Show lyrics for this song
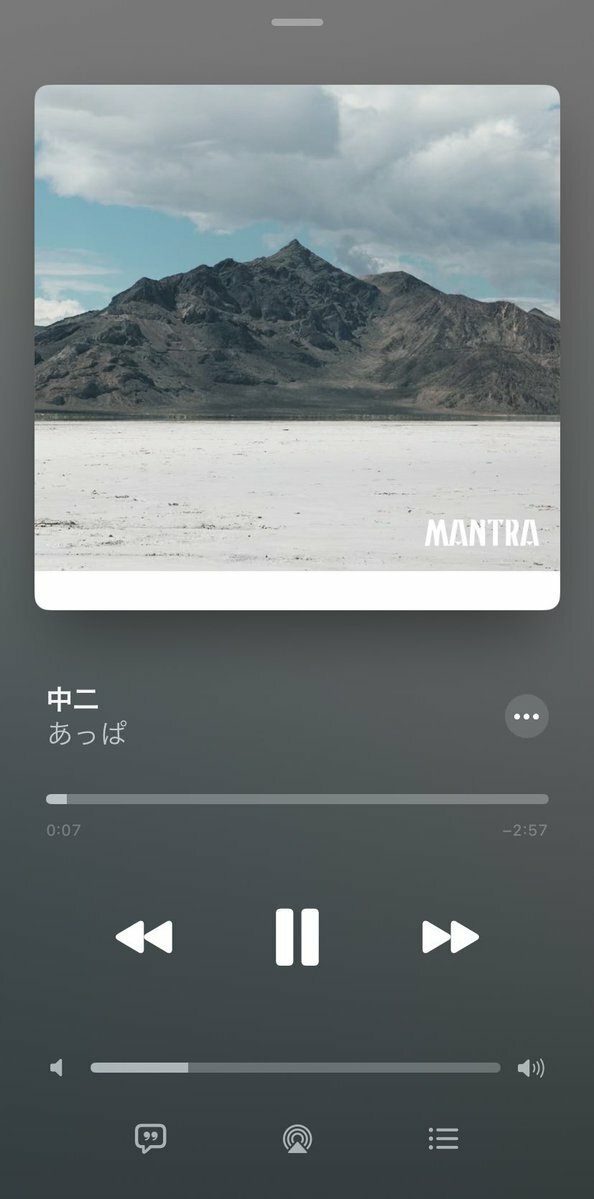Image resolution: width=594 pixels, height=1199 pixels. pyautogui.click(x=151, y=1139)
